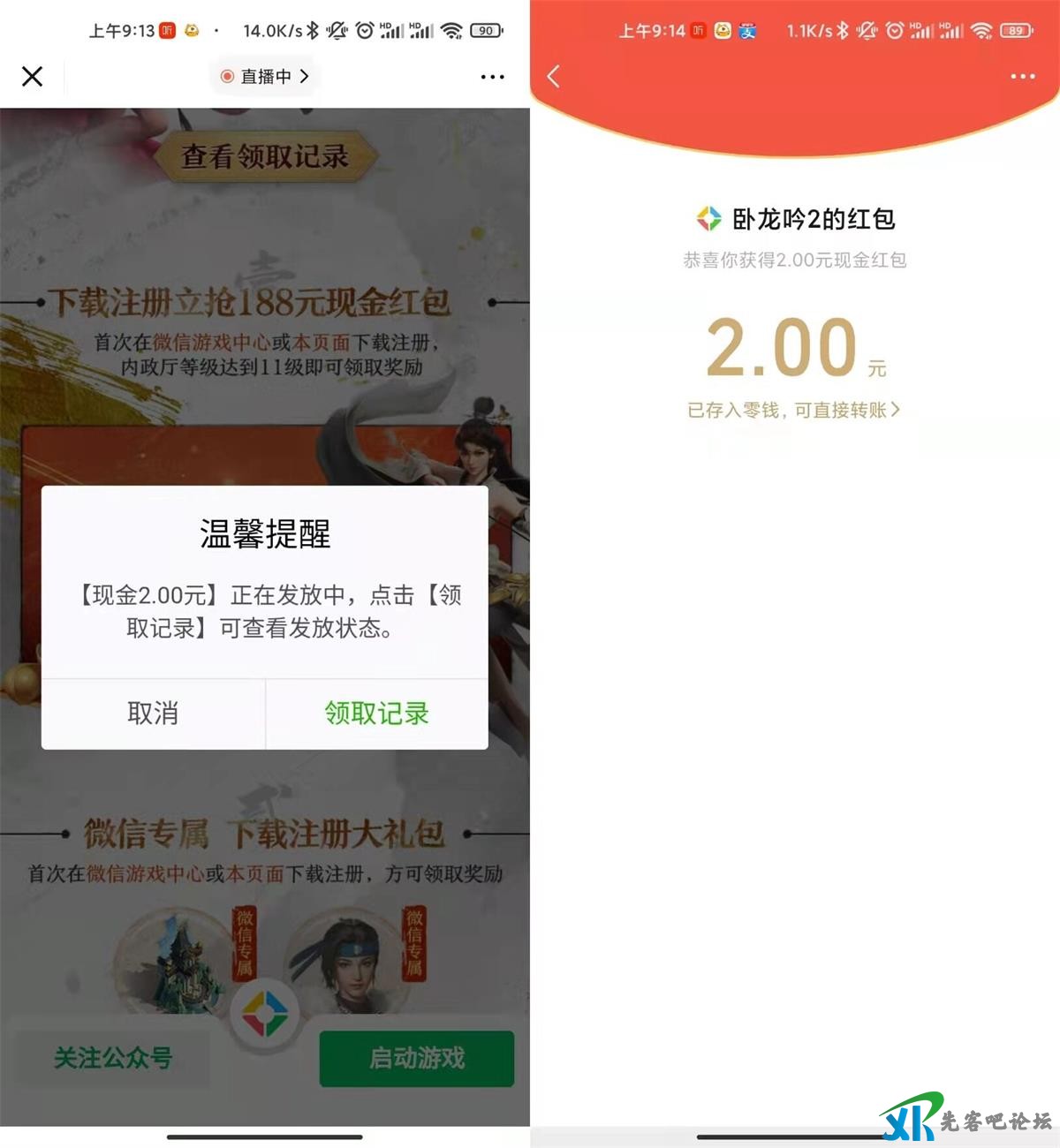Tap the 关注公众号 button
Screen dimensions: 1060x1148
(x=113, y=1058)
